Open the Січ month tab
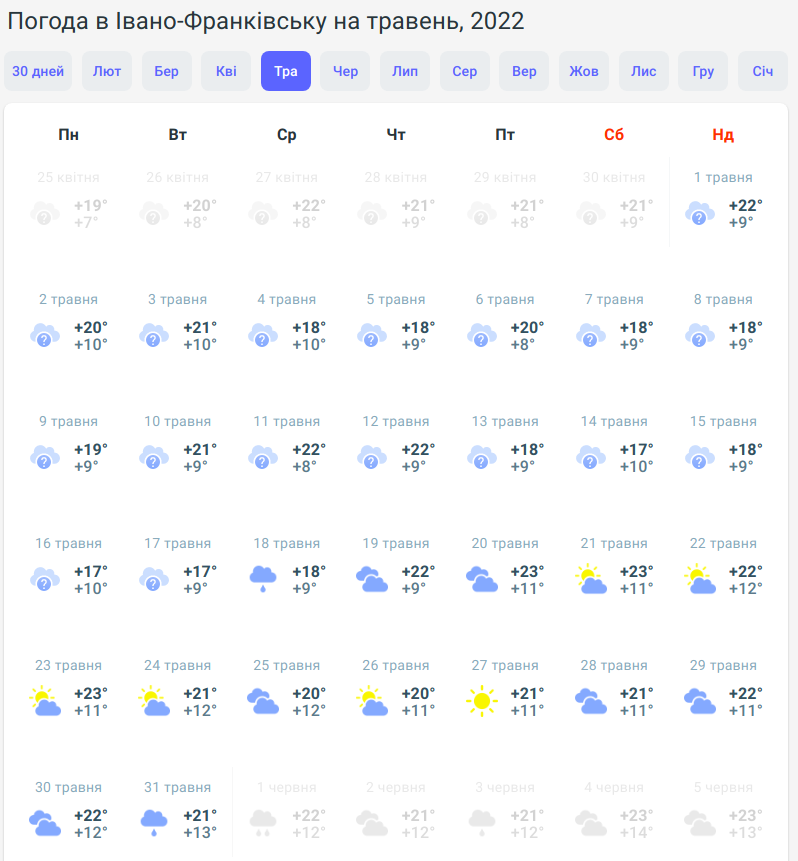The width and height of the screenshot is (798, 861). tap(763, 71)
